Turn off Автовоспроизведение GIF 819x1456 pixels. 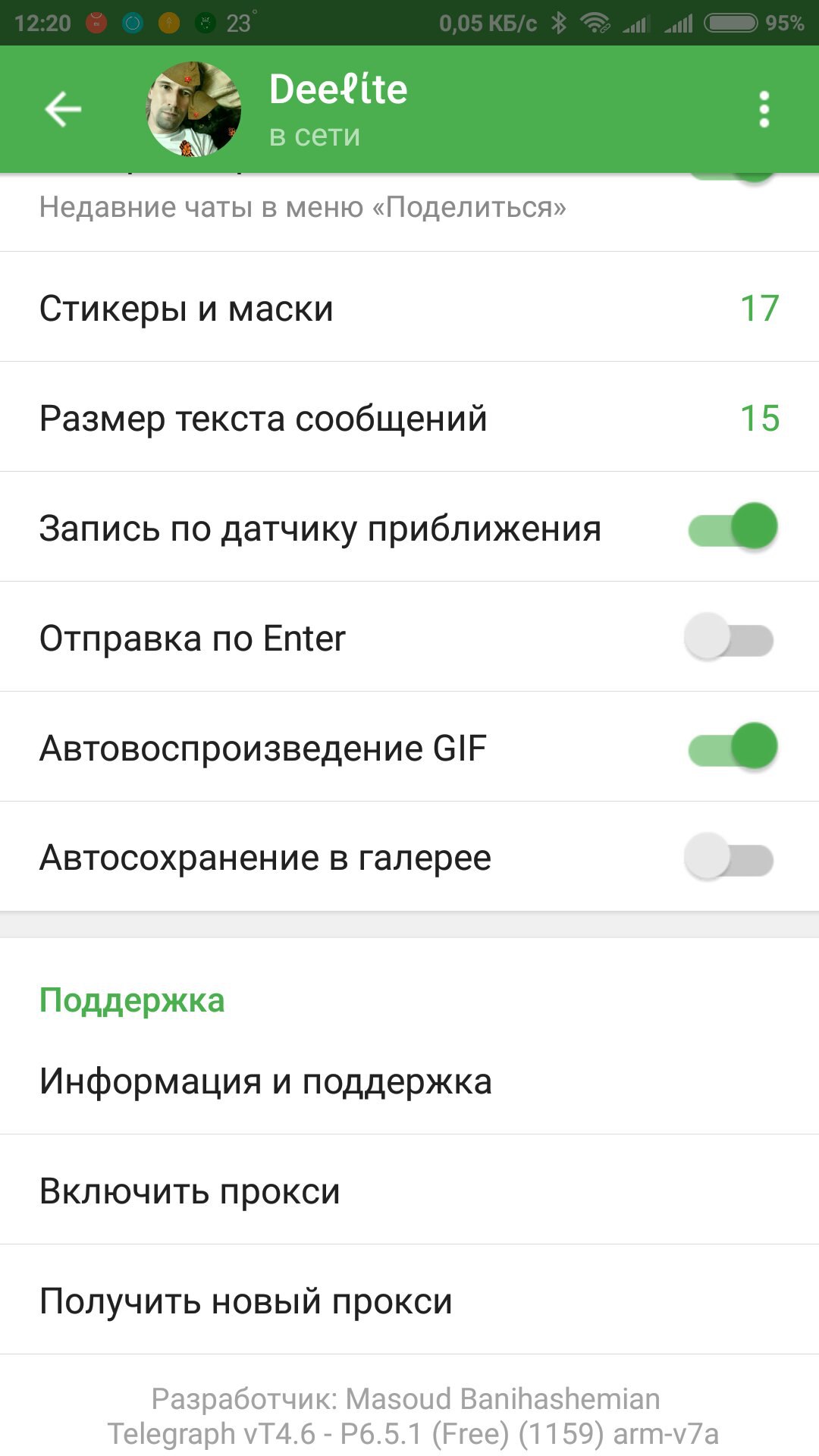click(x=733, y=747)
